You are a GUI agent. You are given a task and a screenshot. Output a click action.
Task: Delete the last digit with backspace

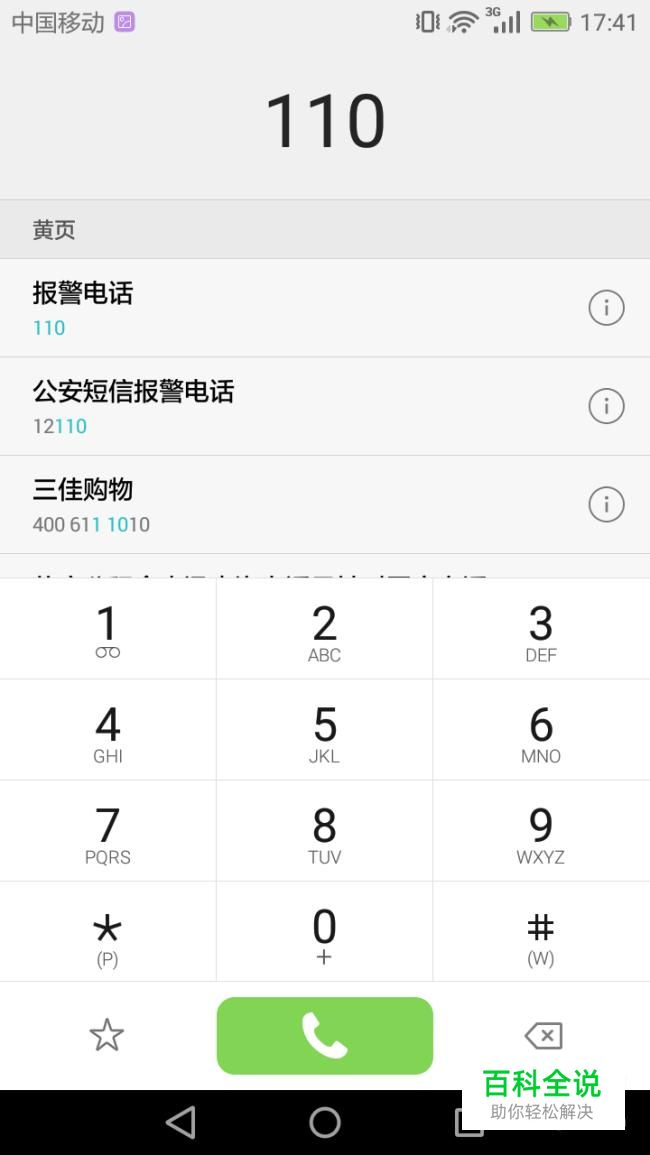[543, 1035]
